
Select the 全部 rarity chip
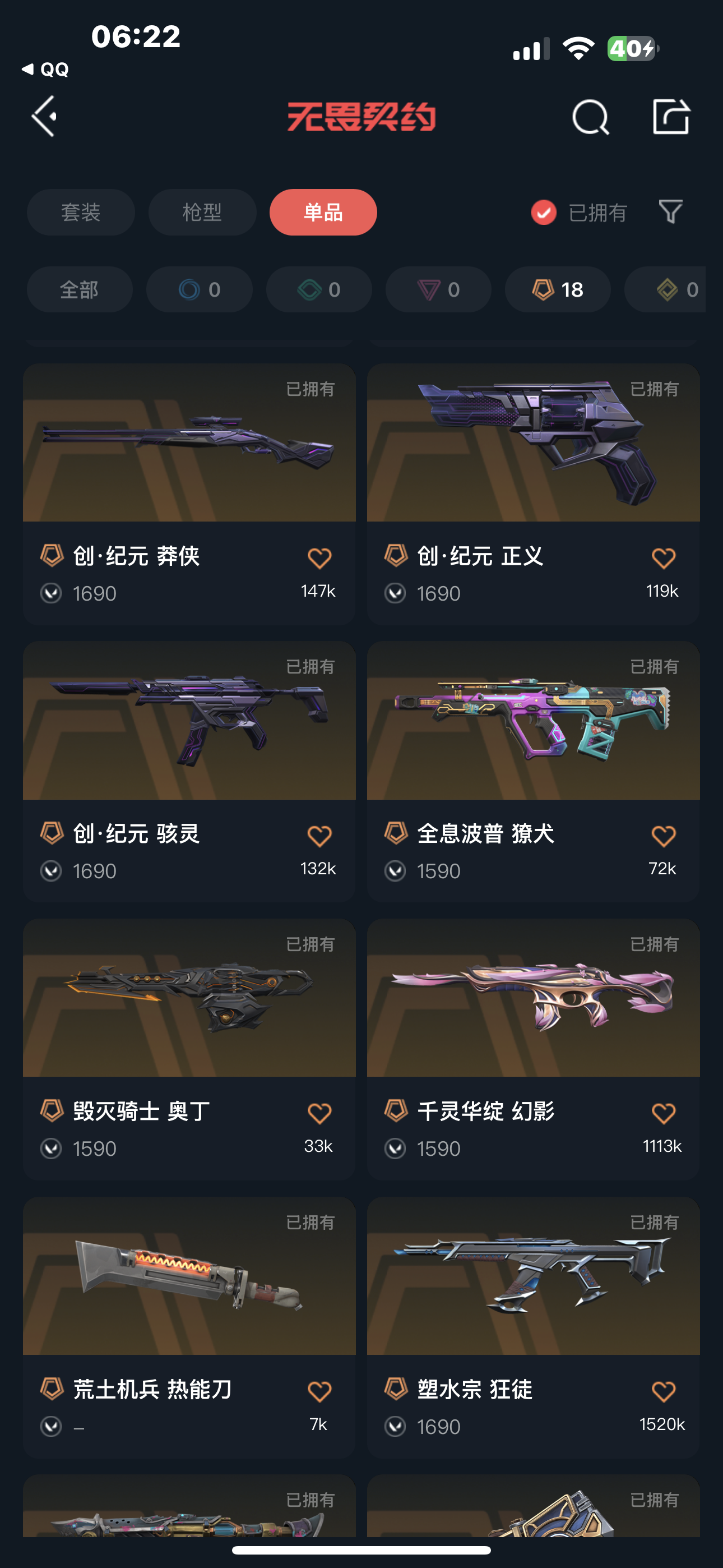pos(79,290)
